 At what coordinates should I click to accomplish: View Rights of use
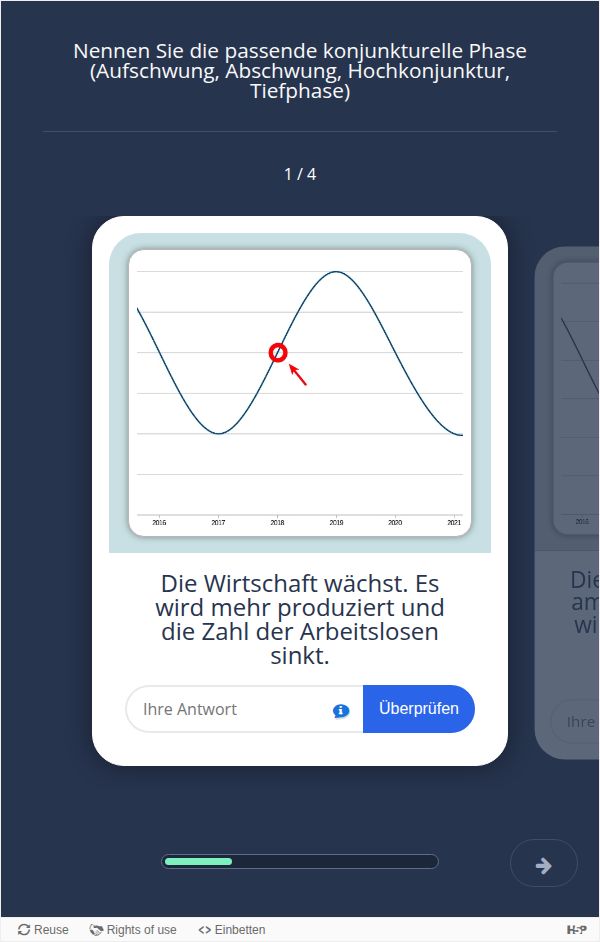click(x=133, y=930)
